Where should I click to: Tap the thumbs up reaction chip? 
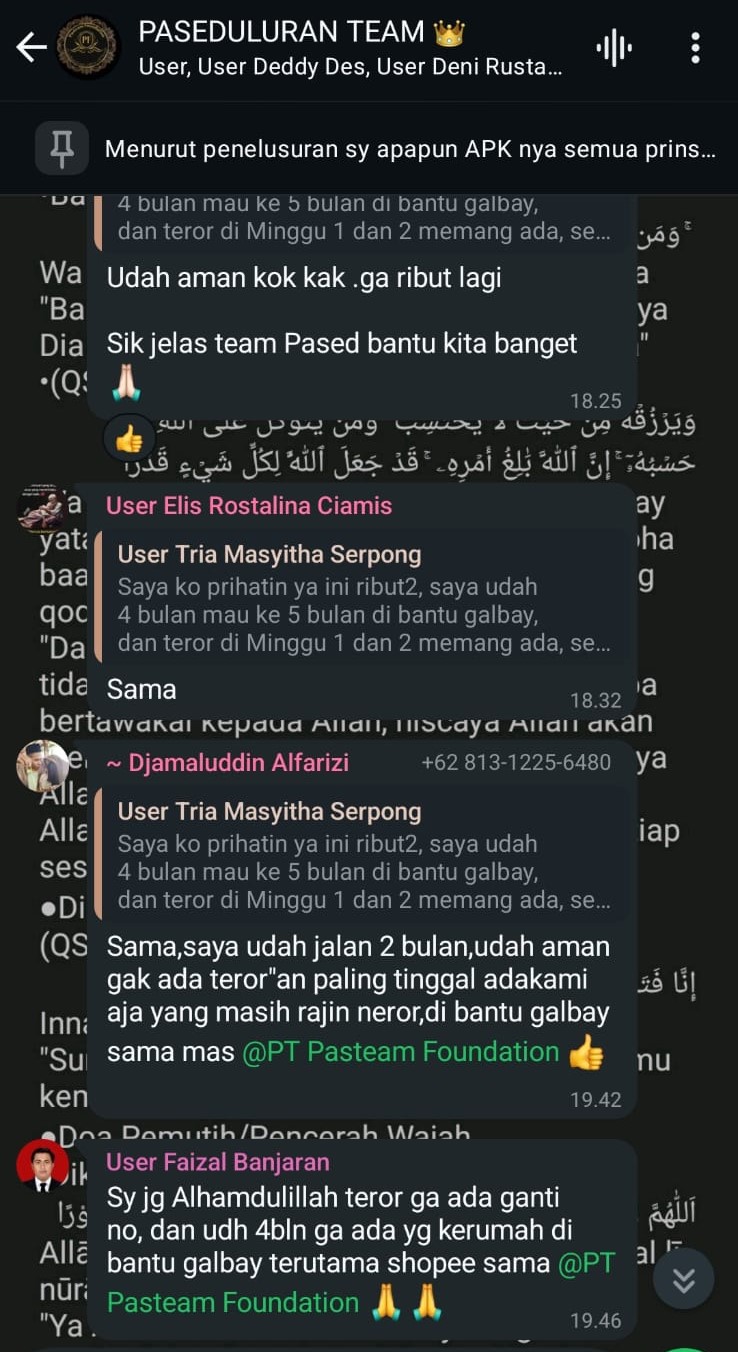[130, 439]
